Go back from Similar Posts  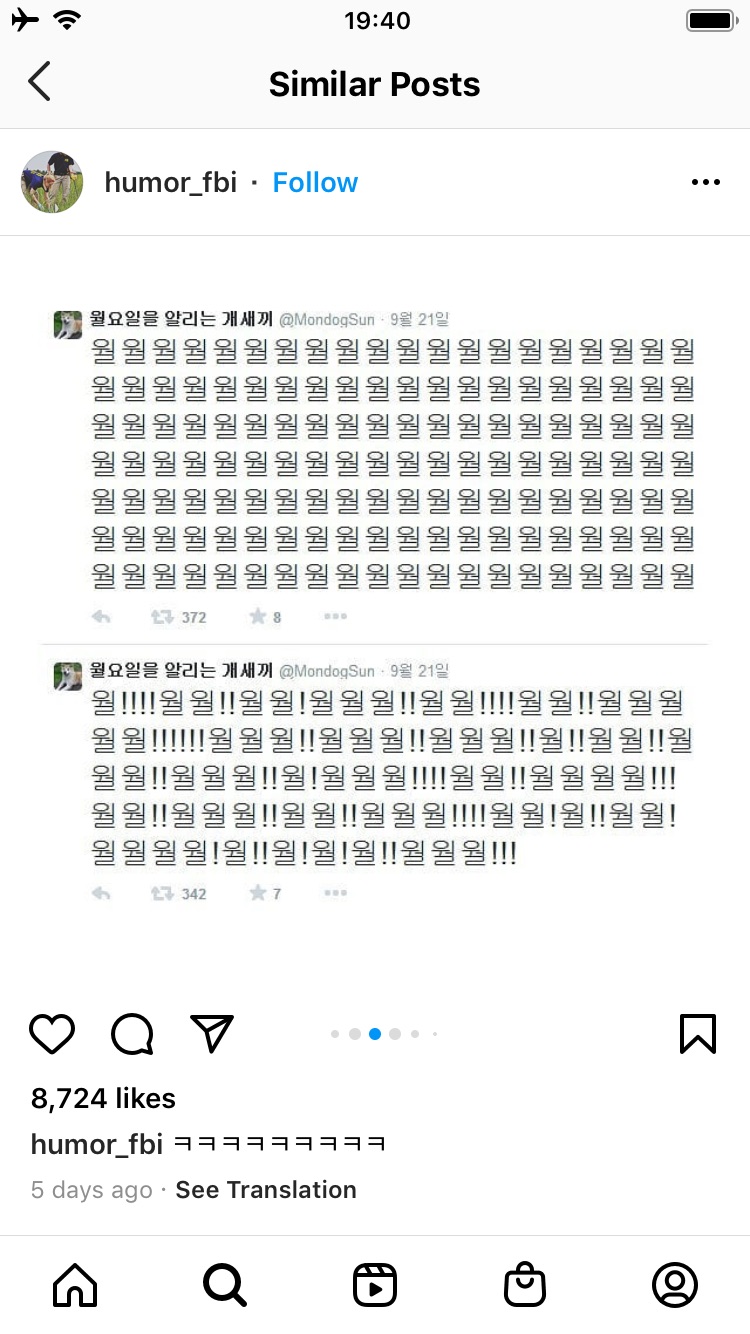(x=39, y=82)
